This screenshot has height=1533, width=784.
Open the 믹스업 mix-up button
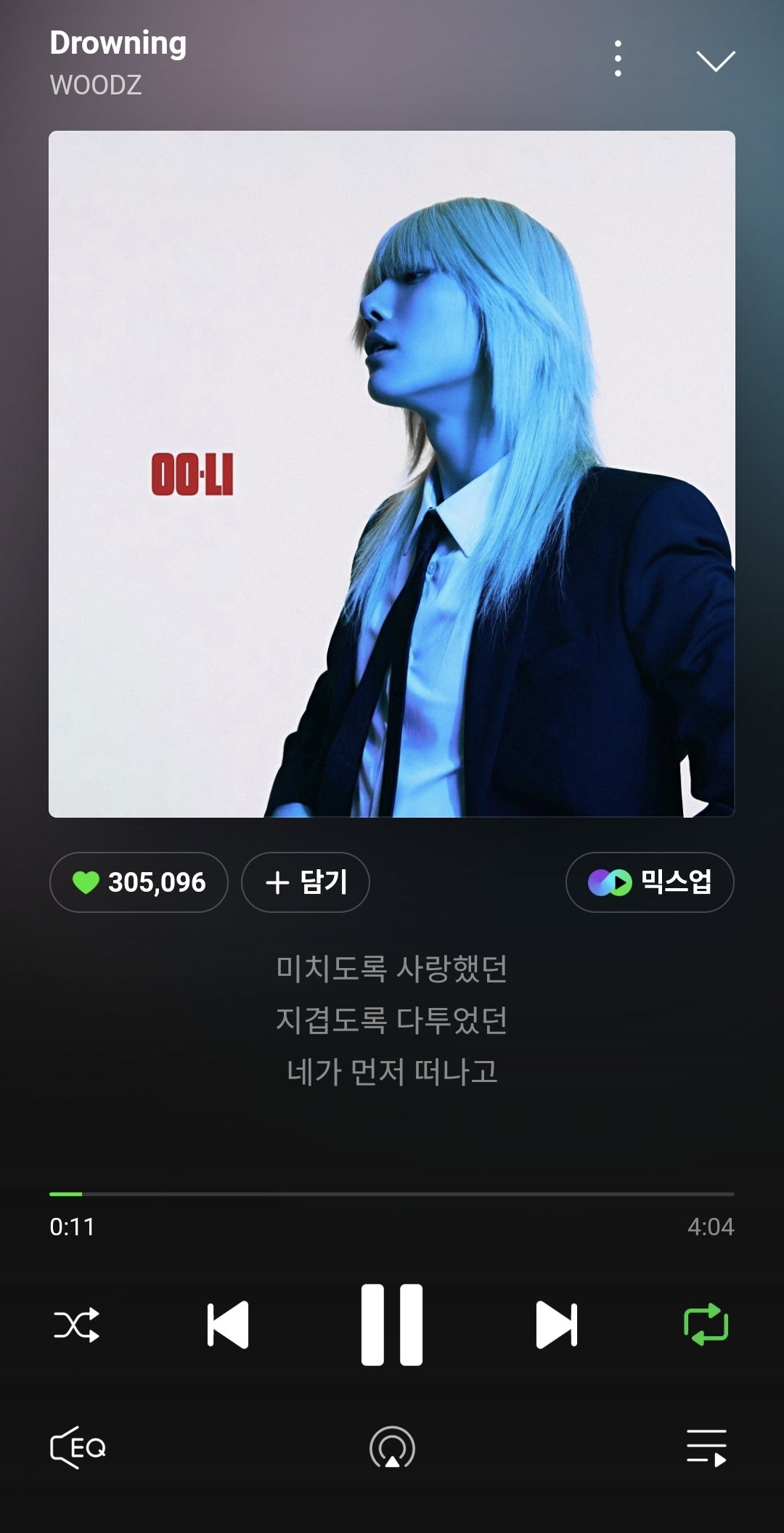650,882
